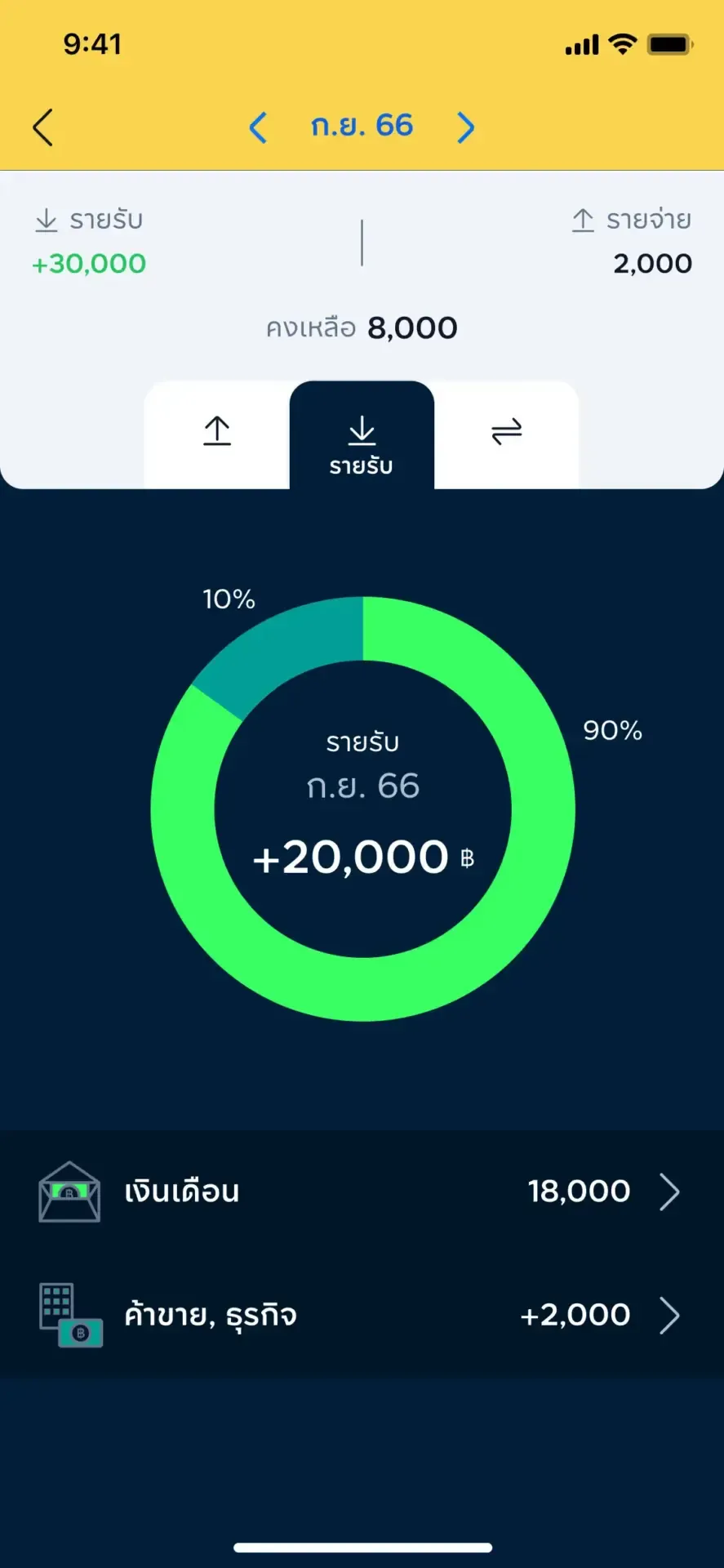The height and width of the screenshot is (1568, 724).
Task: Open the เงินเดือน income category
Action: [362, 1192]
